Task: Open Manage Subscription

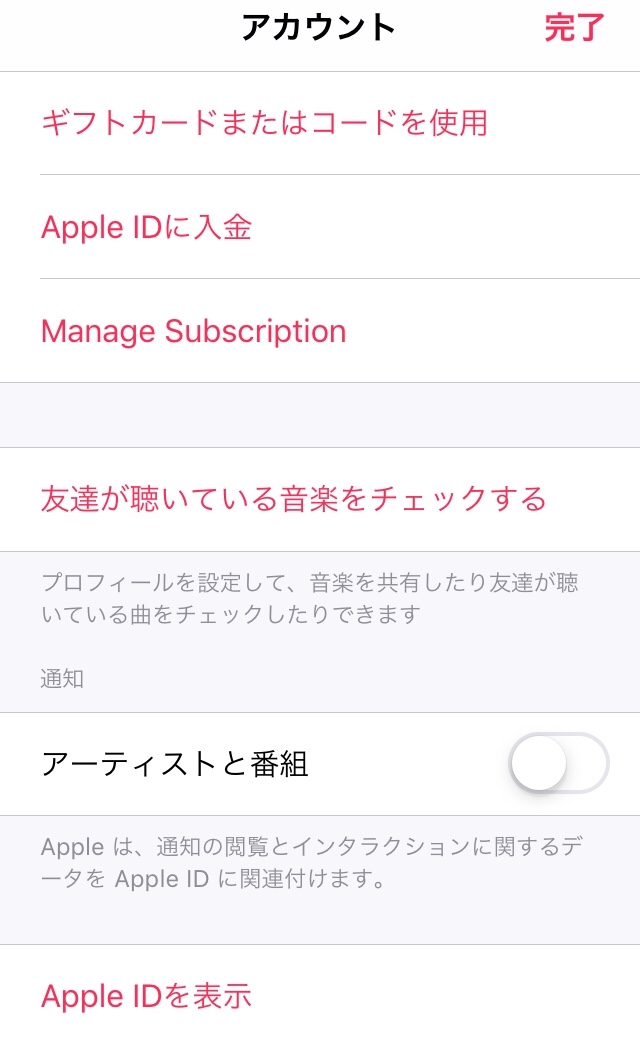Action: point(193,331)
